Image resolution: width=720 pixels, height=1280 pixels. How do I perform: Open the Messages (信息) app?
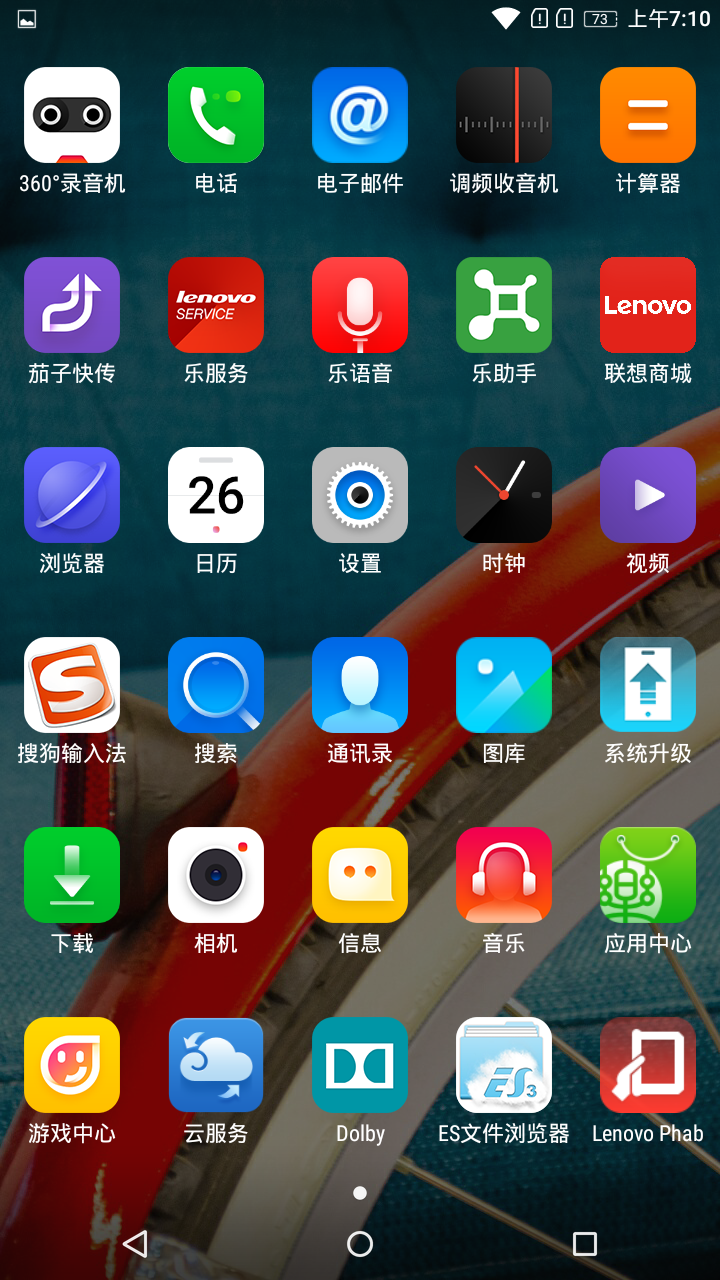coord(360,875)
